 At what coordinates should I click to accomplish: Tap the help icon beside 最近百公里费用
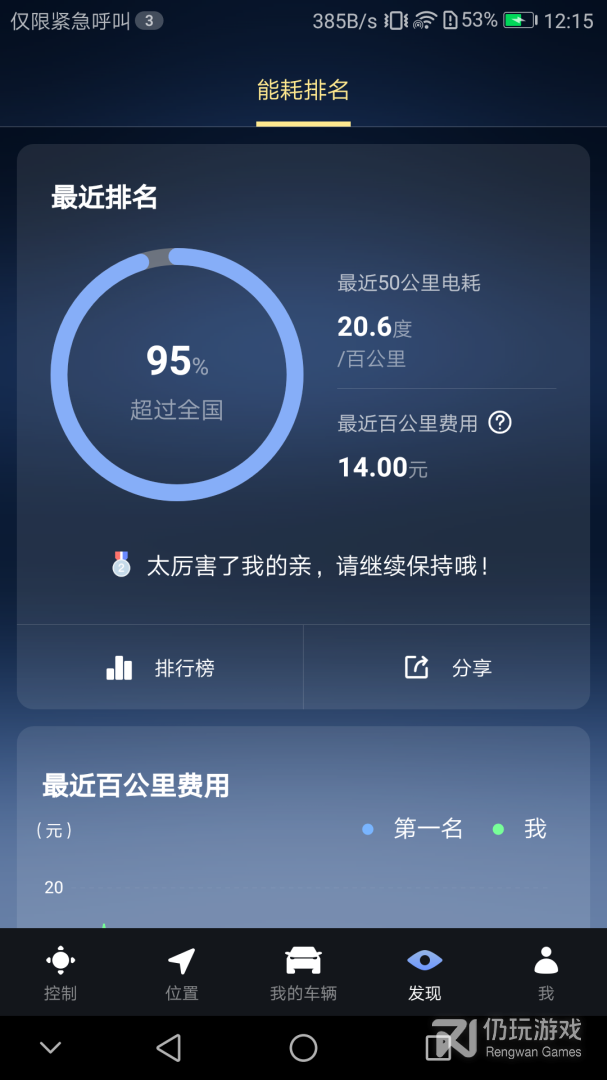pos(500,422)
